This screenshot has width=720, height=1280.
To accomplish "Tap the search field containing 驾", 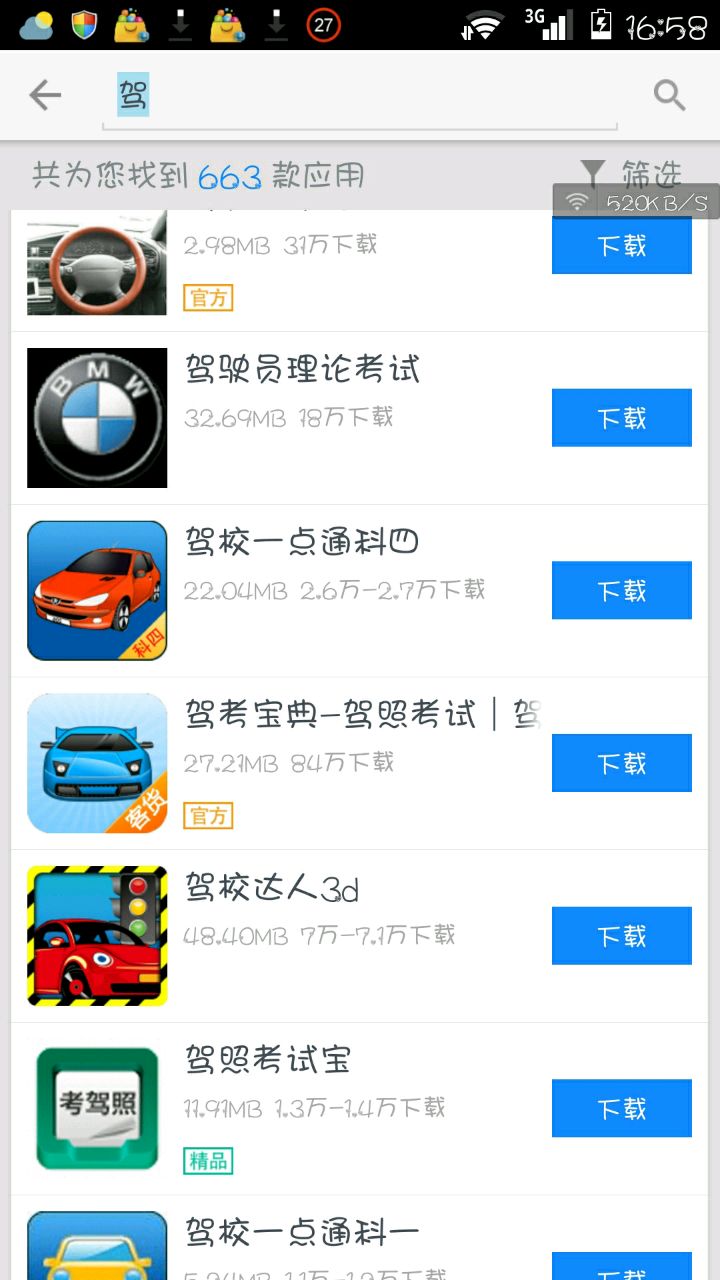I will tap(360, 97).
